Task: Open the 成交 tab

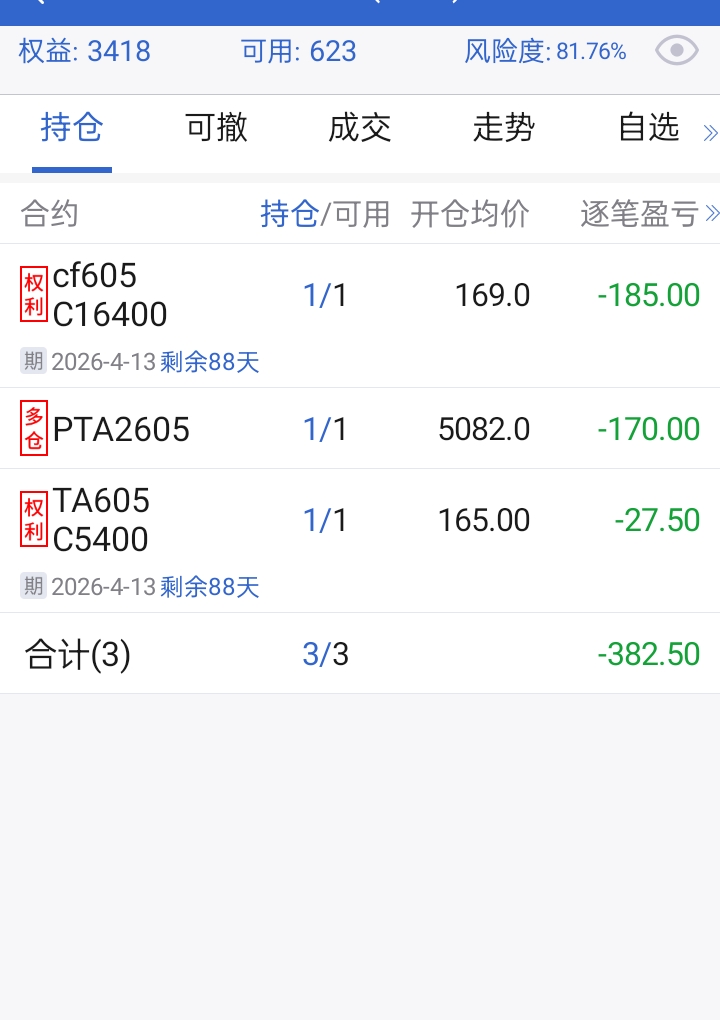Action: point(359,128)
